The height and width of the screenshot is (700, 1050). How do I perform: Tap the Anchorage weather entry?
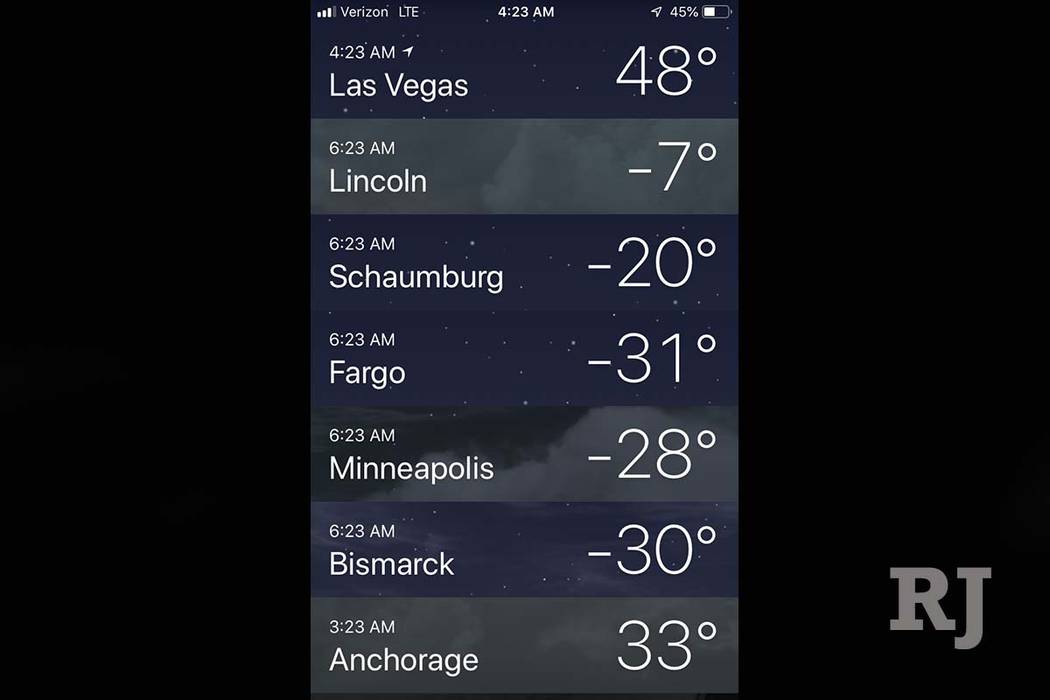pos(524,646)
